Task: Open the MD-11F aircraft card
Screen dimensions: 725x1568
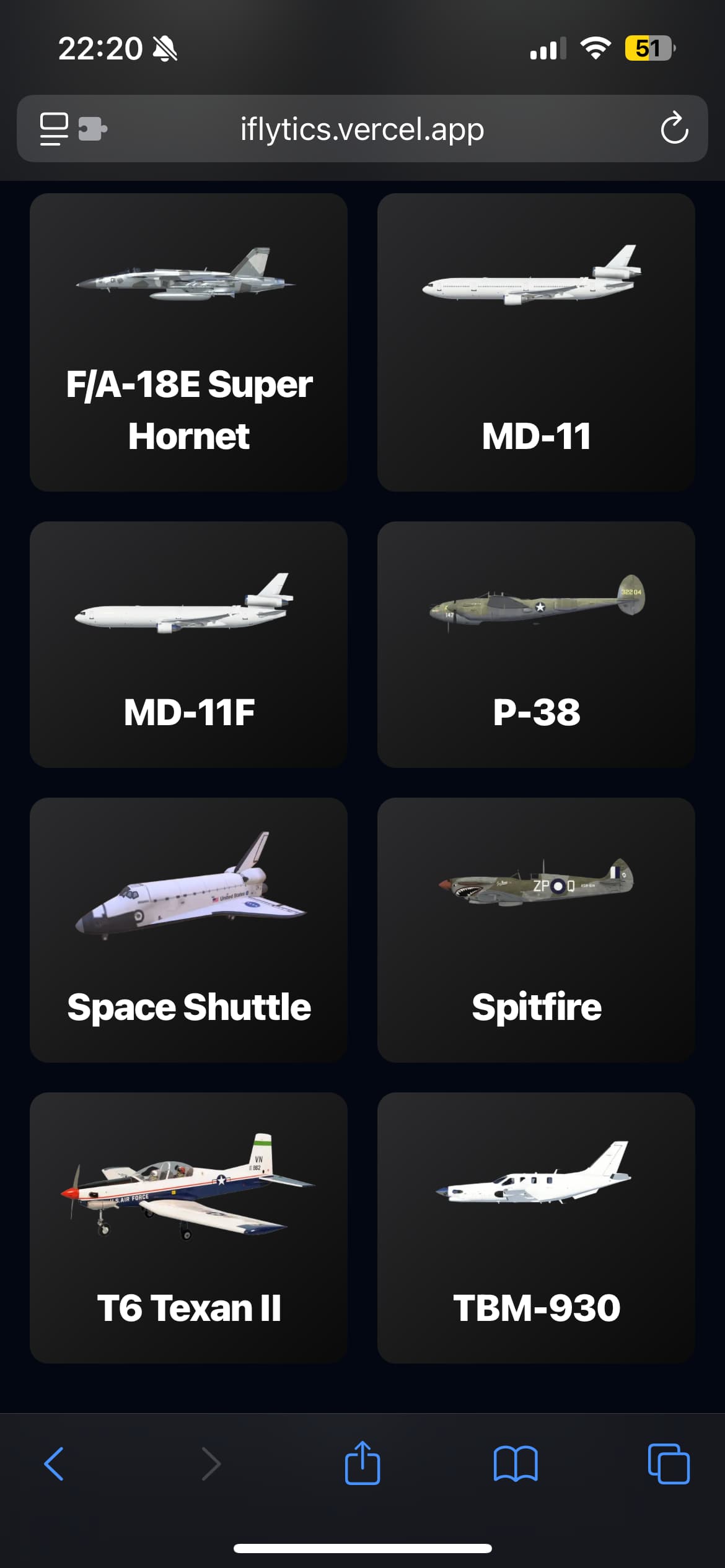Action: (x=188, y=644)
